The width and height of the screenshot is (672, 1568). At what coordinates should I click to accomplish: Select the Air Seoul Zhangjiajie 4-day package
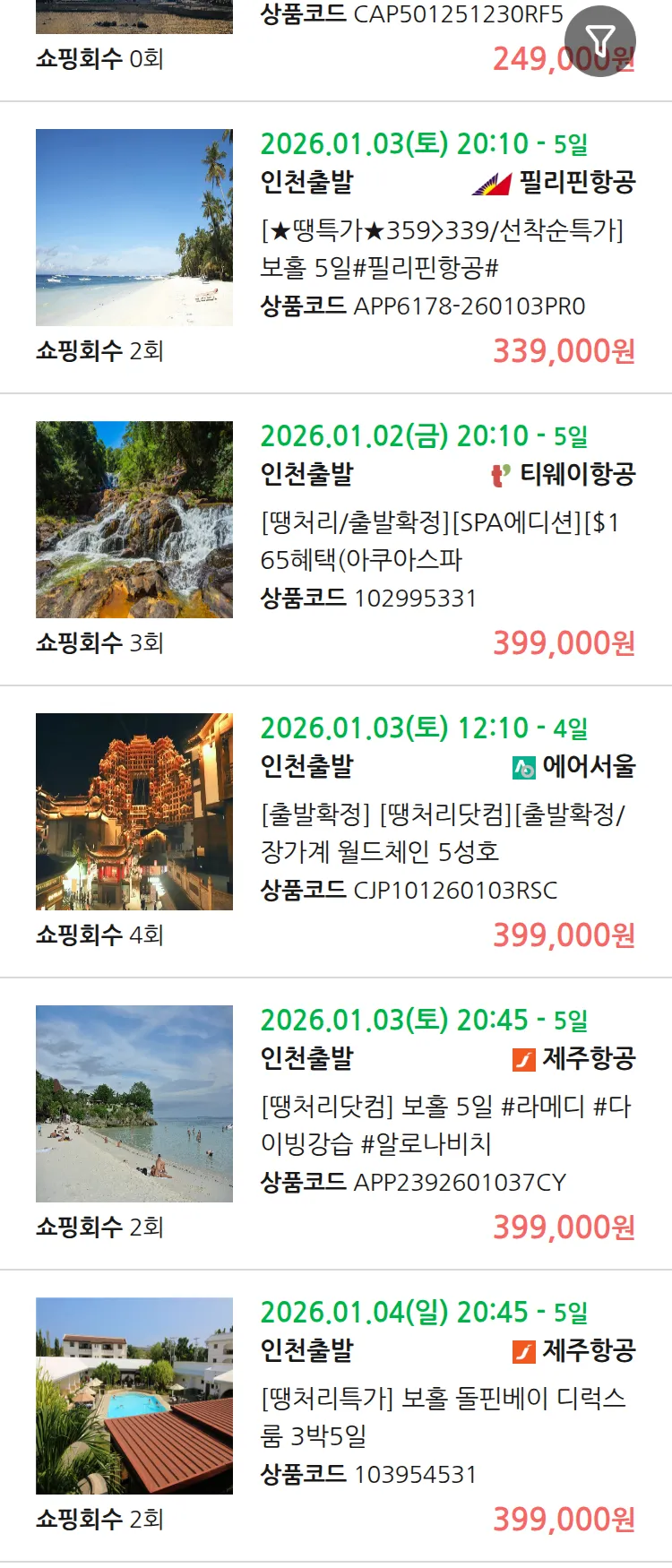(x=441, y=832)
